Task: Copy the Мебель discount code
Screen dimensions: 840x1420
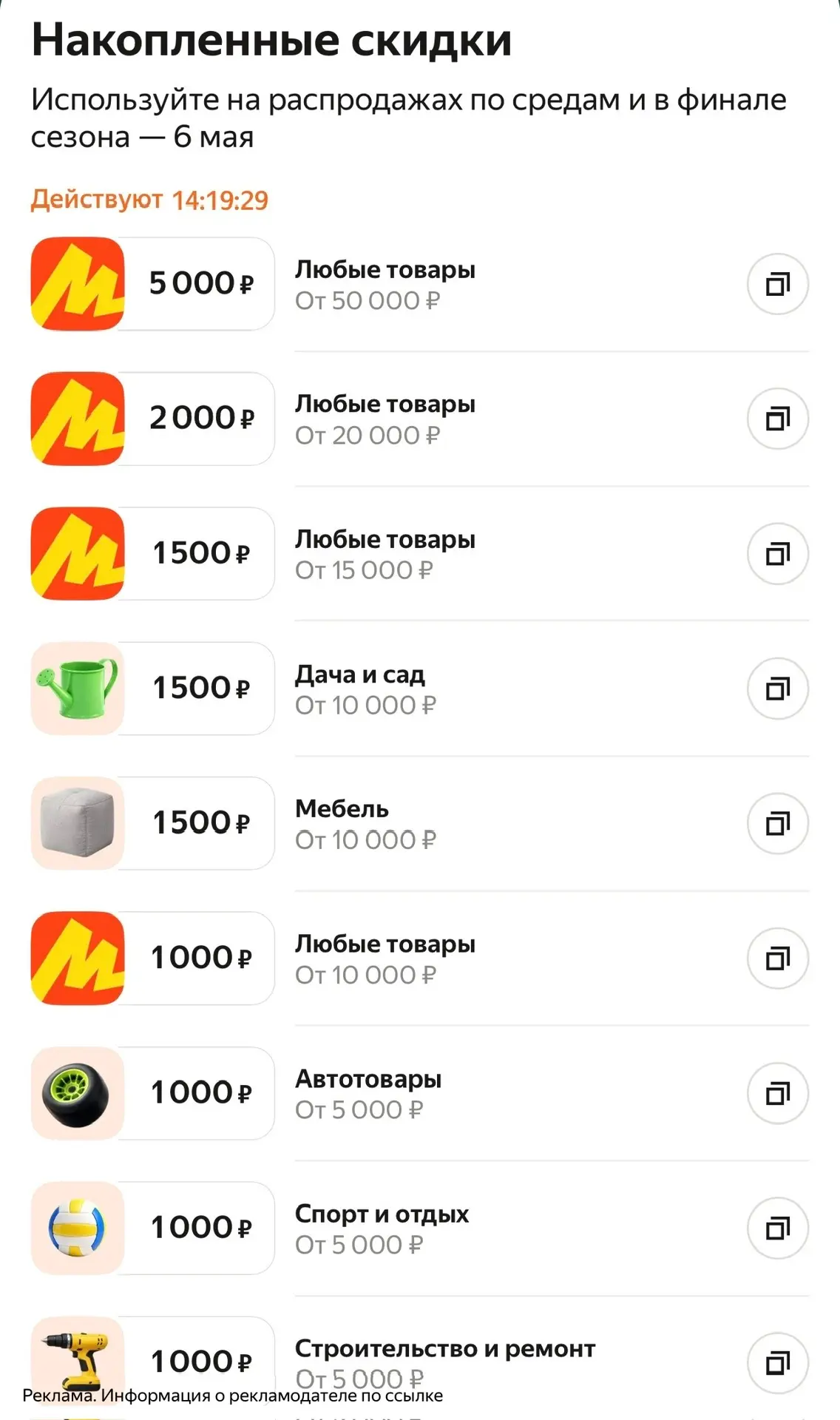Action: 777,823
